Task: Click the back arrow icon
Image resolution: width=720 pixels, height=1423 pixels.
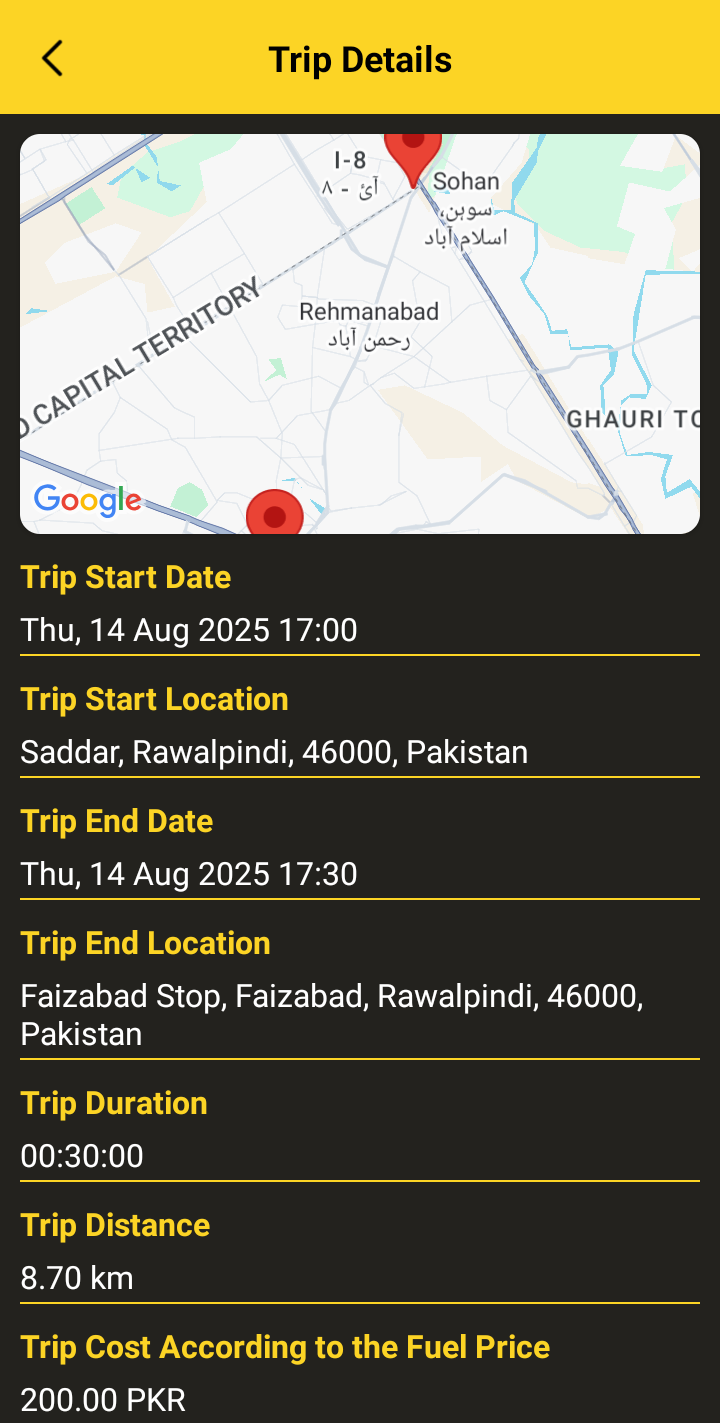Action: click(50, 58)
